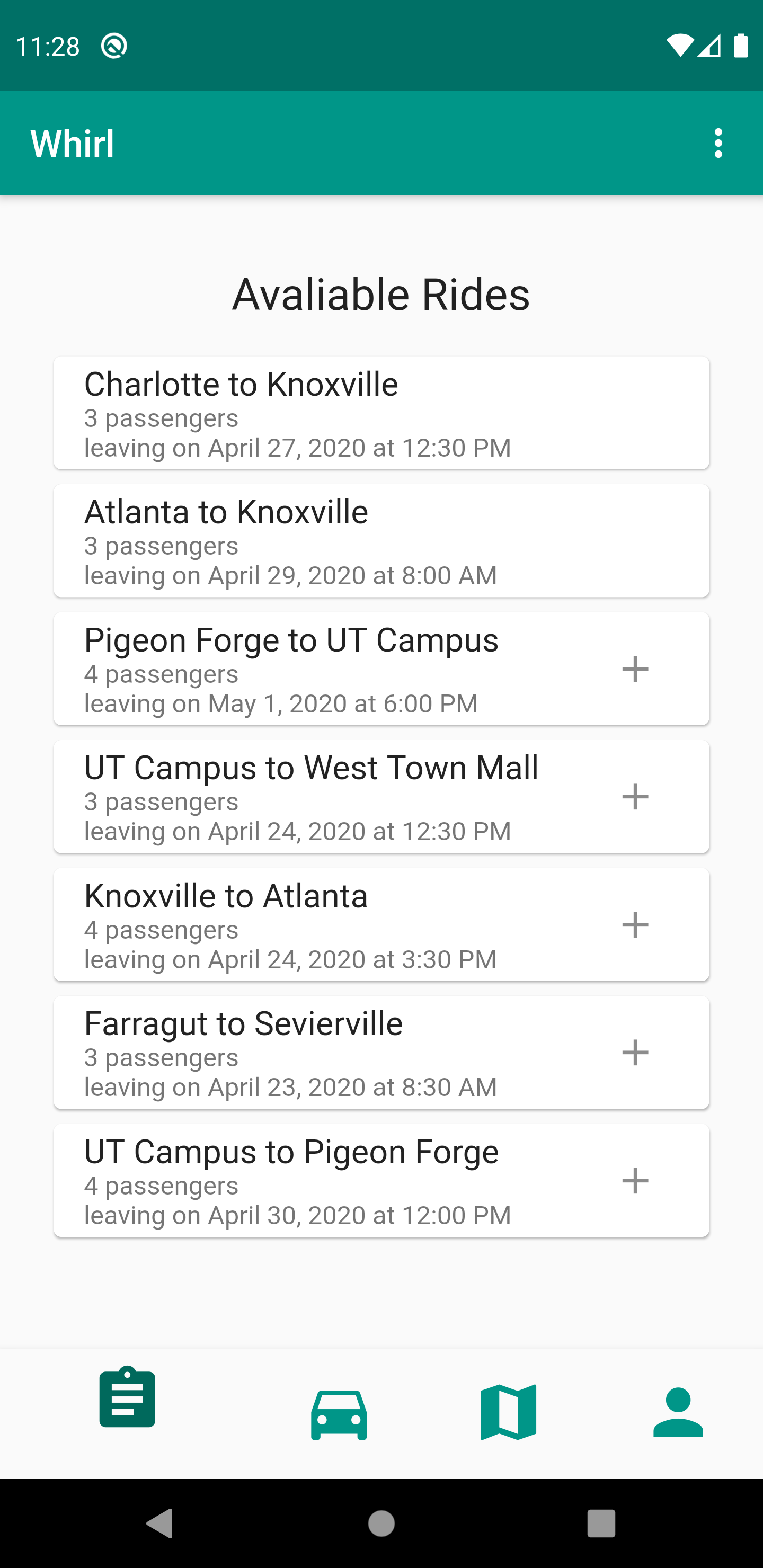This screenshot has height=1568, width=763.
Task: Tap the plus on UT Campus to West Town Mall
Action: (x=635, y=797)
